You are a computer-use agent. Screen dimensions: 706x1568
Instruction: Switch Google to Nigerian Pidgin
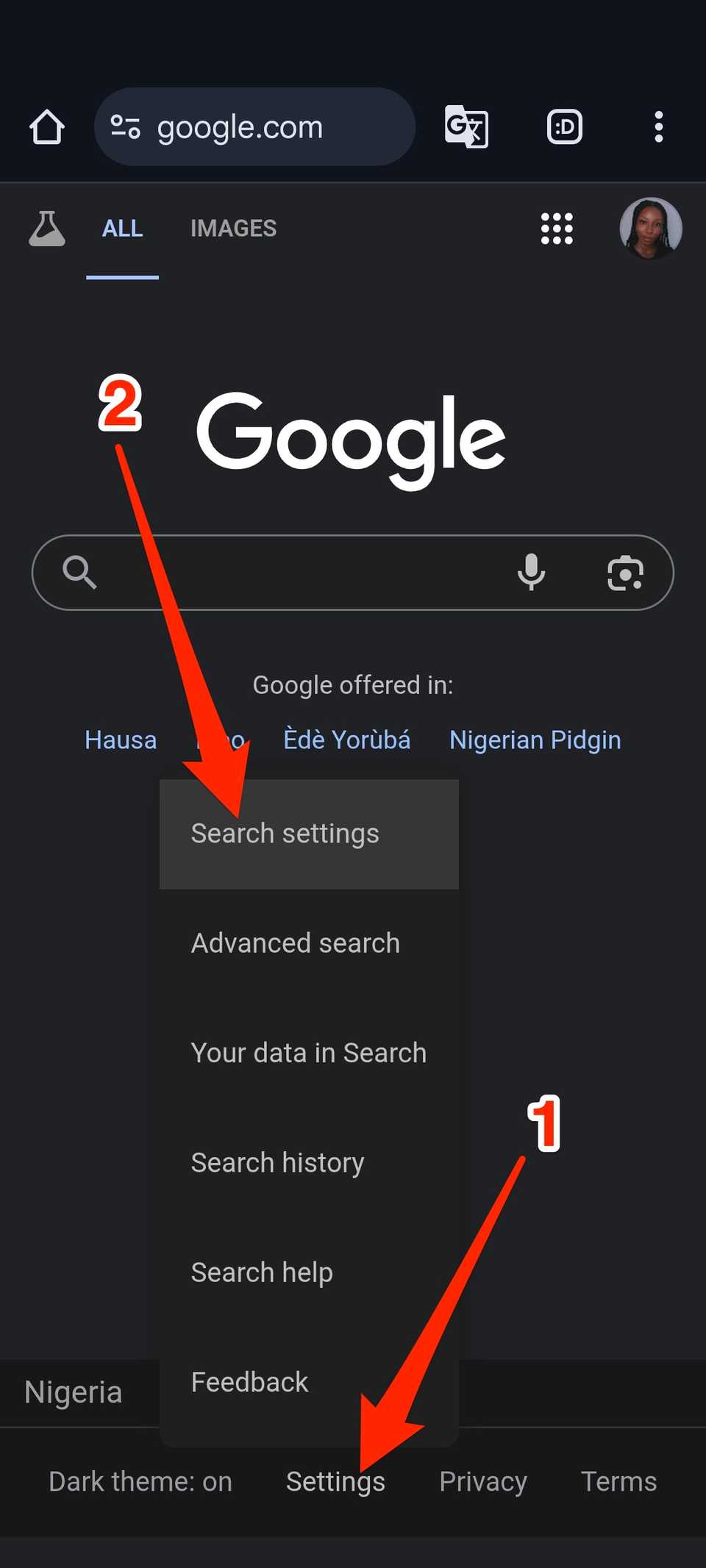click(x=535, y=740)
